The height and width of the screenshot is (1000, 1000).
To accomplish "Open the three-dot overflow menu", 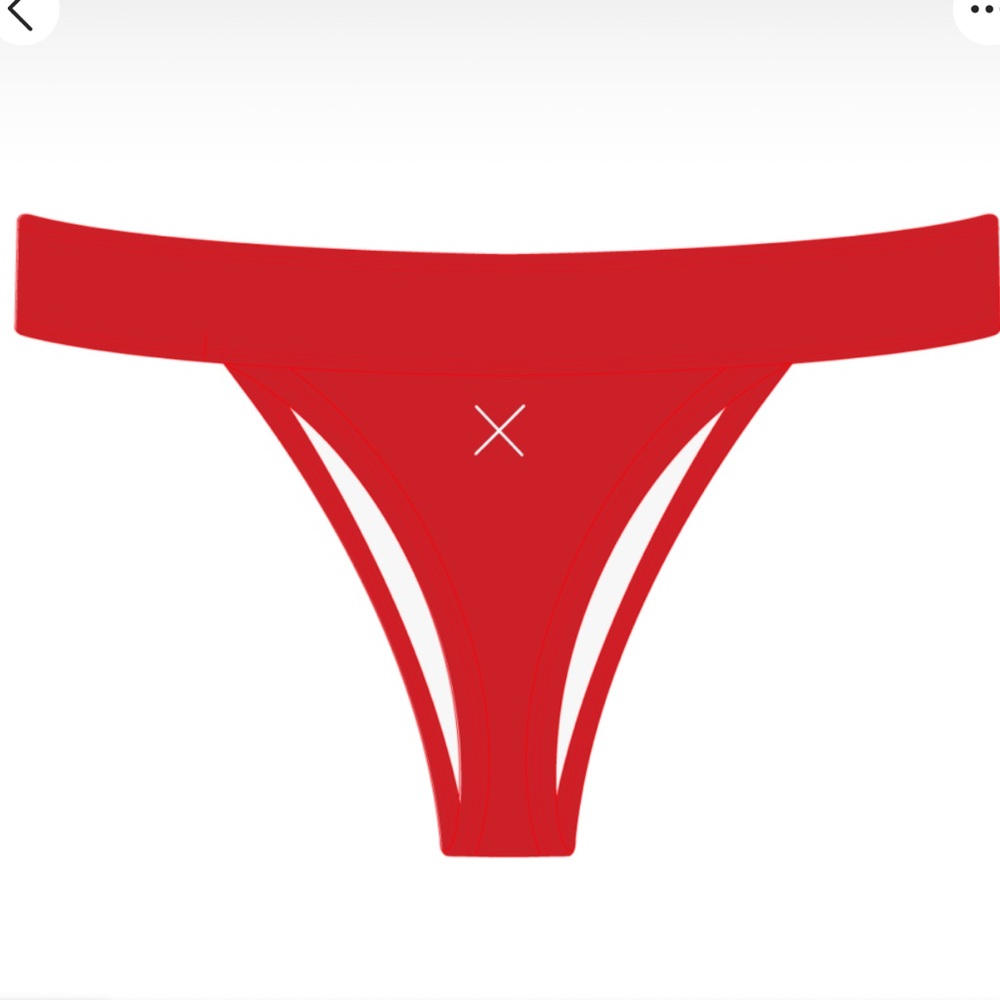I will click(x=981, y=10).
